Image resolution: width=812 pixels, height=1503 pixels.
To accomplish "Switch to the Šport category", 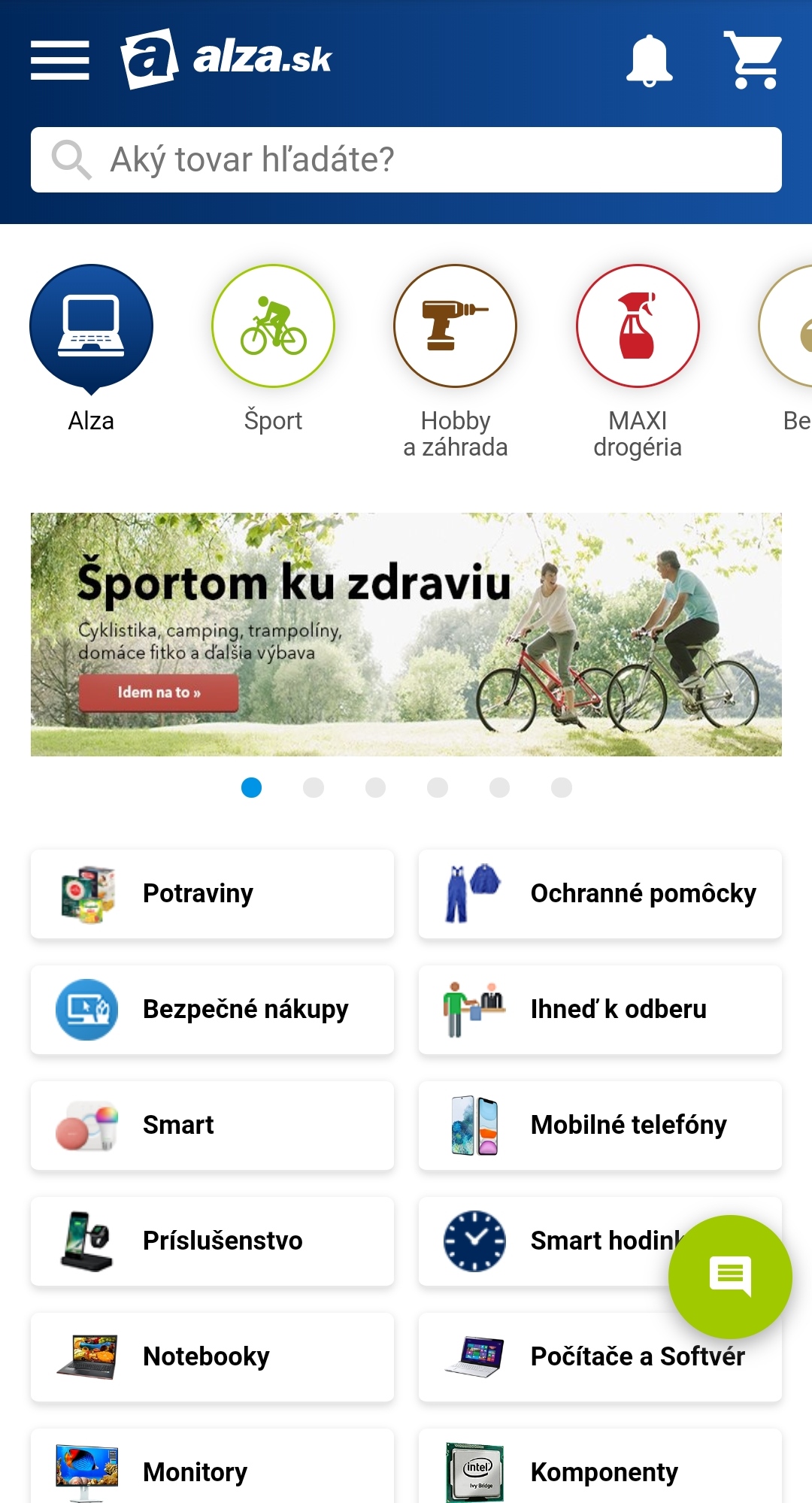I will click(273, 326).
